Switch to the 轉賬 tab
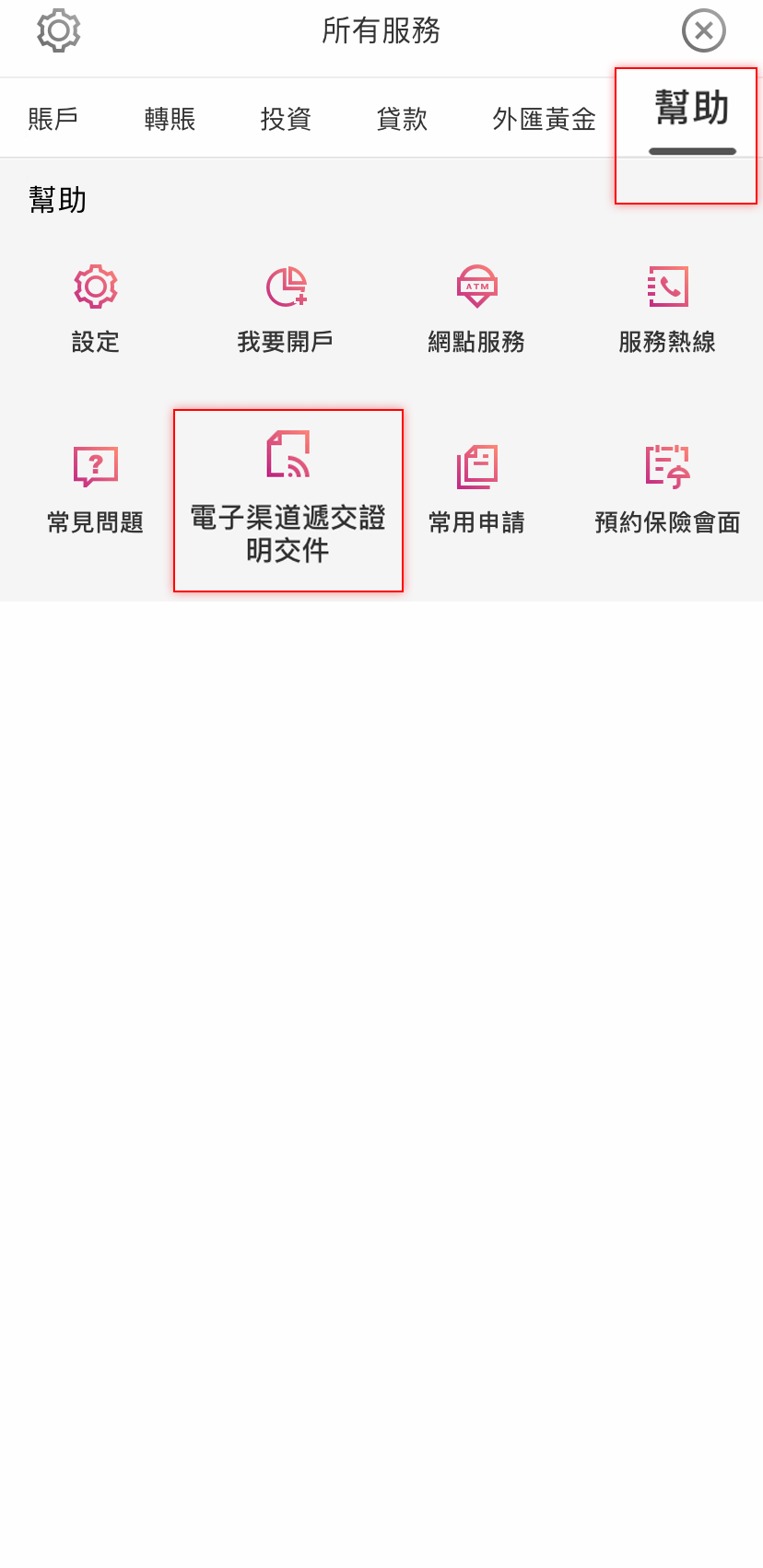 (x=170, y=119)
